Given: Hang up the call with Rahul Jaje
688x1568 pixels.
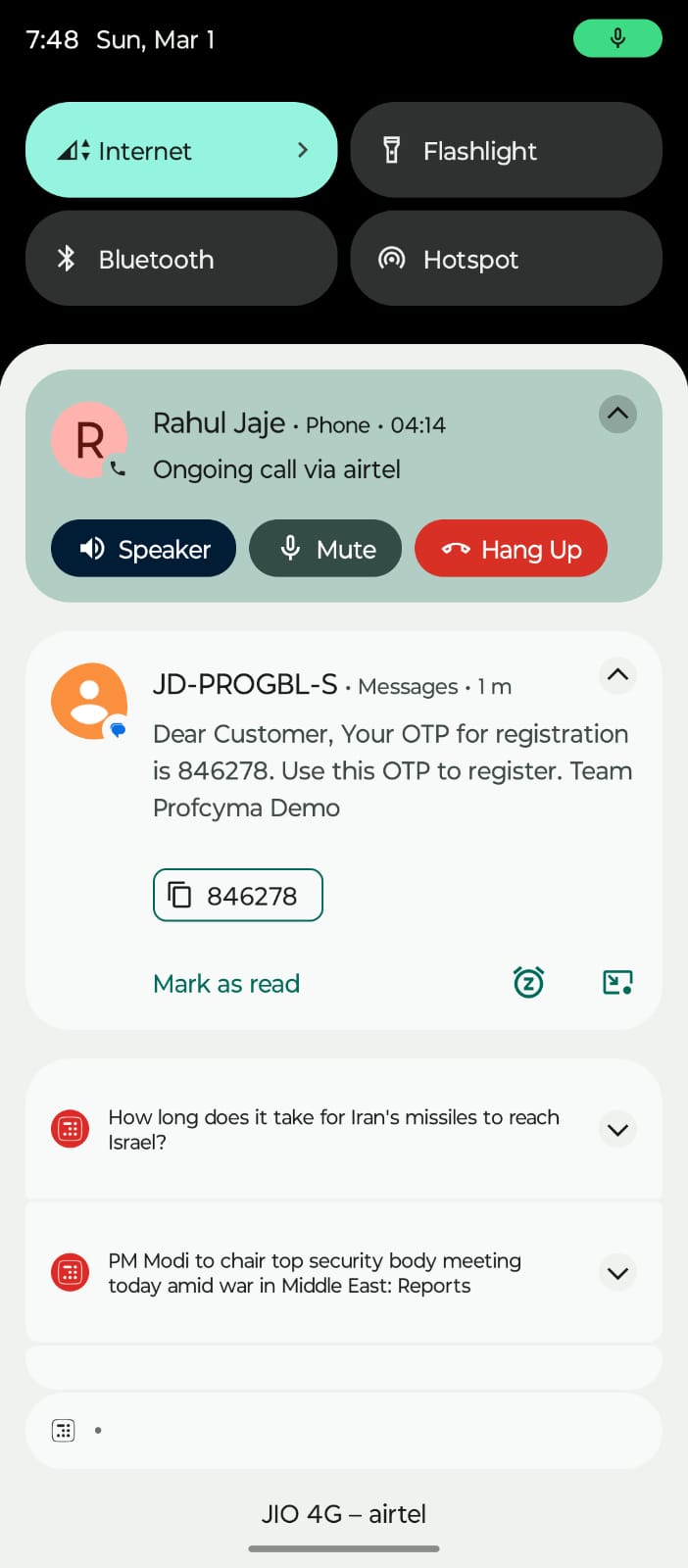Looking at the screenshot, I should [511, 549].
